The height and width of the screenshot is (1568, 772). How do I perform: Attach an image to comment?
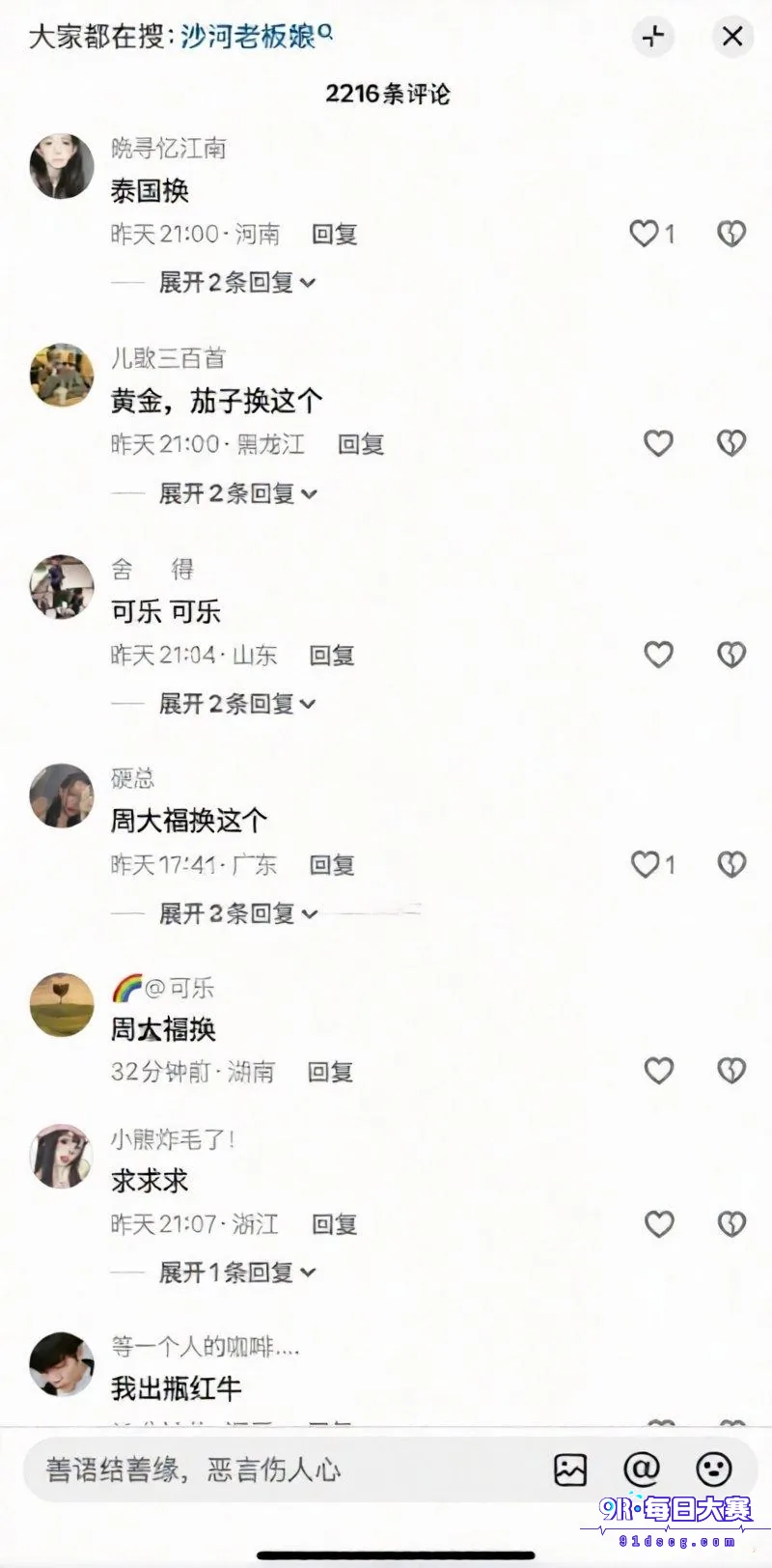click(x=570, y=1470)
